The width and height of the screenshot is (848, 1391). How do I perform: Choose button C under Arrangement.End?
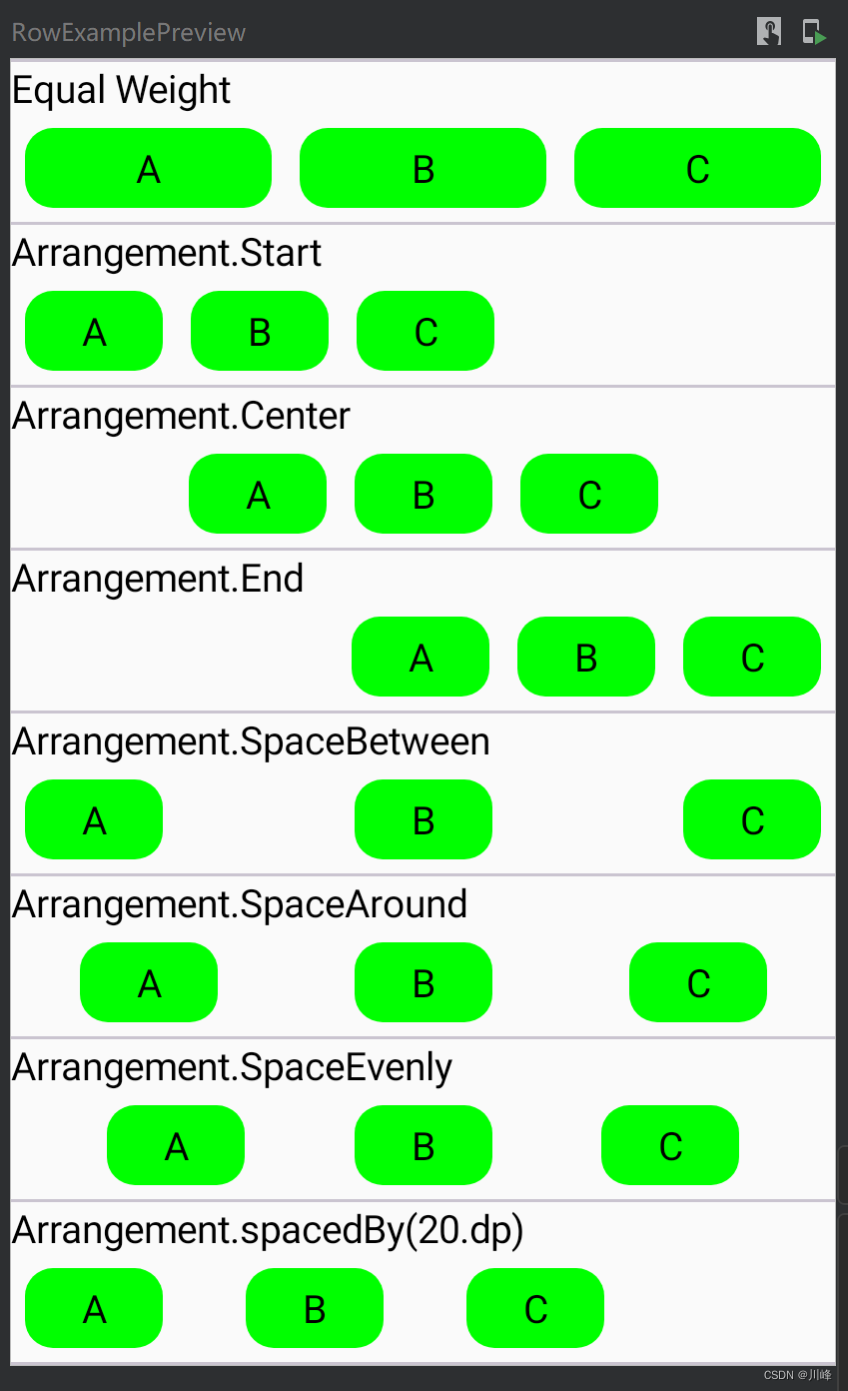[752, 657]
